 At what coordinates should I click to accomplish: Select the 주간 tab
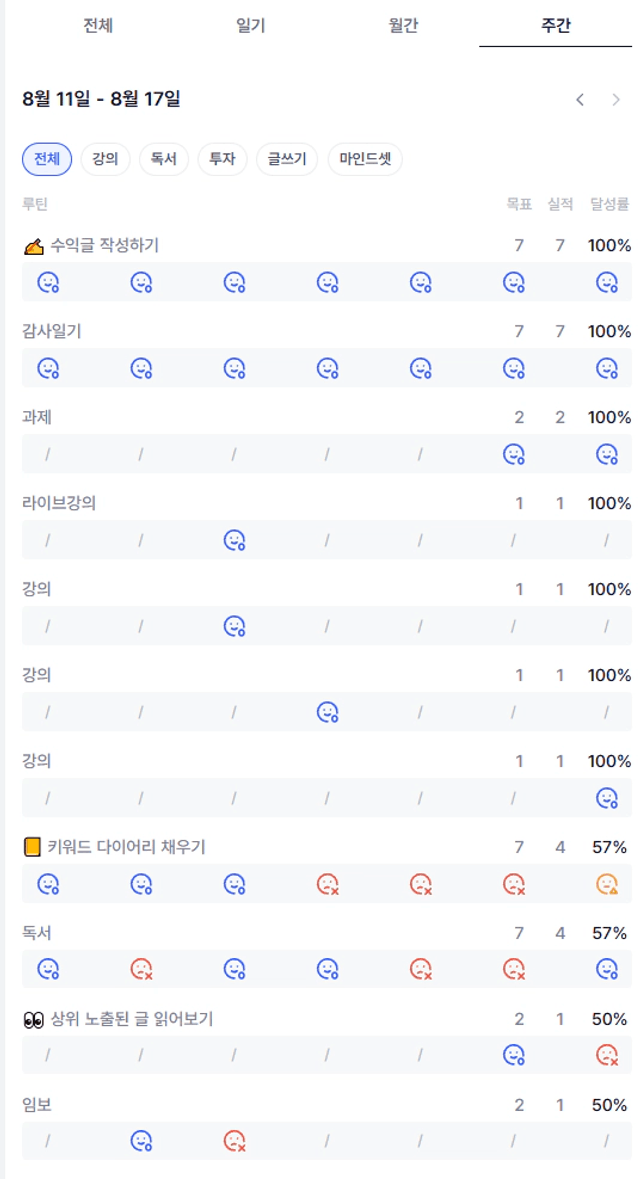556,26
